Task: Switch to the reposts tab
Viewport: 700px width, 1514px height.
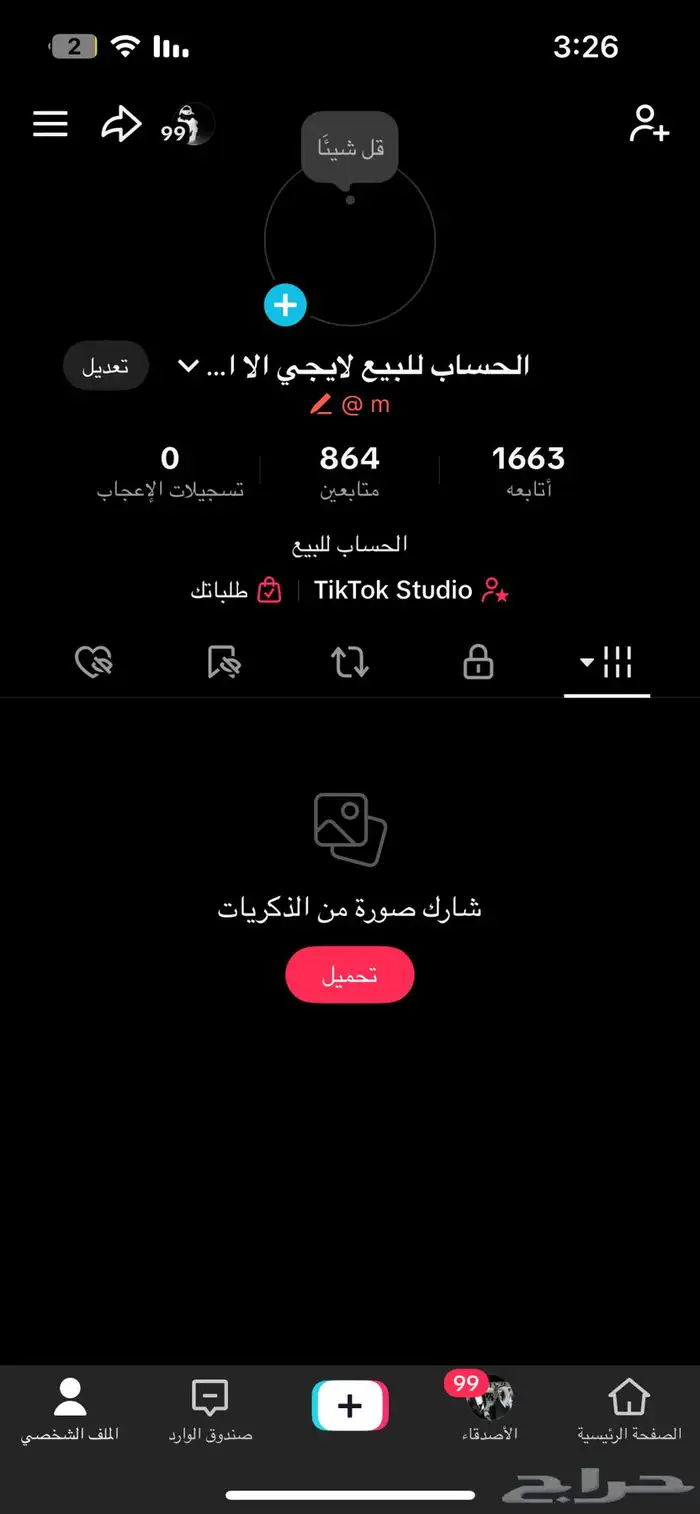Action: pos(350,662)
